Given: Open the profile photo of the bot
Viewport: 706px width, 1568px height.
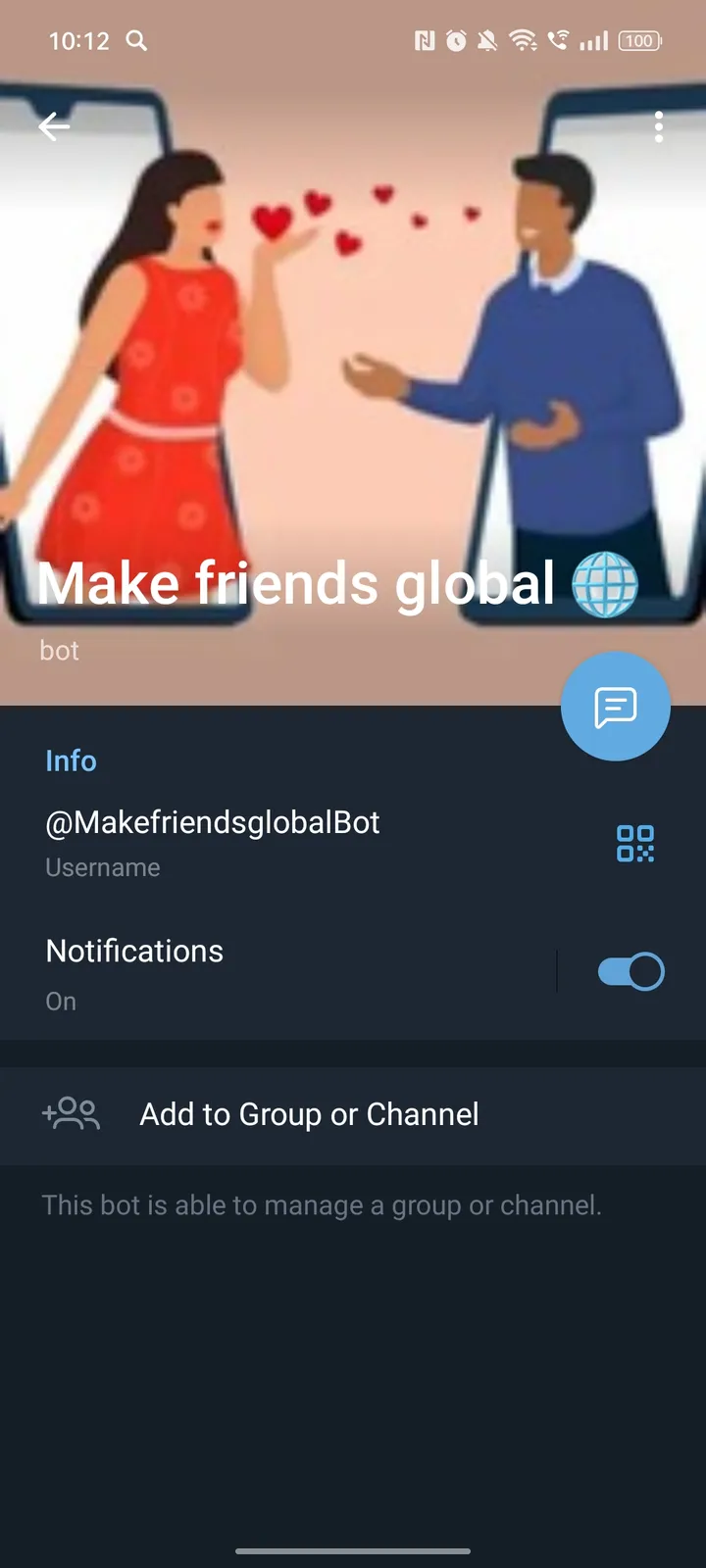Looking at the screenshot, I should pos(353,343).
